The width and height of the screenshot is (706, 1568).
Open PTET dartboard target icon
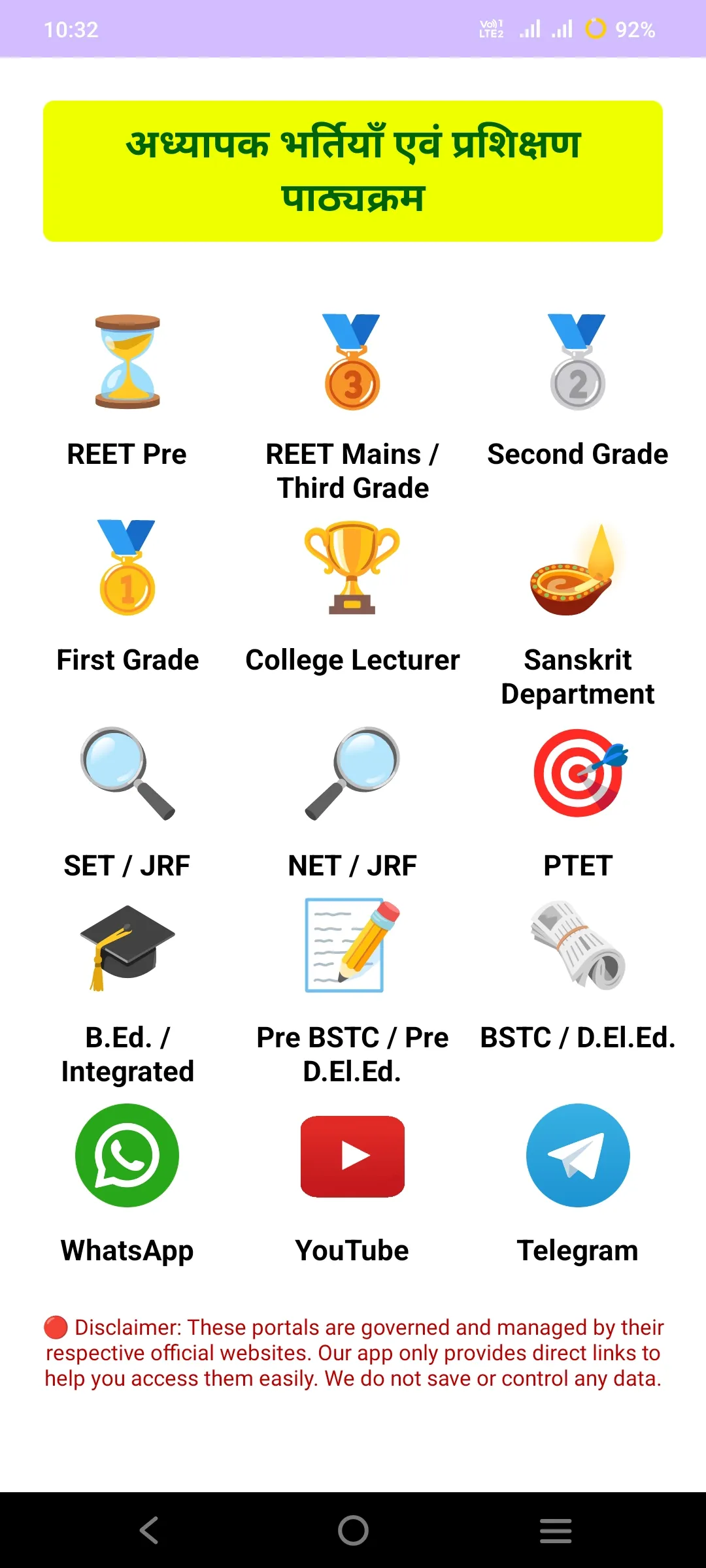(x=578, y=773)
